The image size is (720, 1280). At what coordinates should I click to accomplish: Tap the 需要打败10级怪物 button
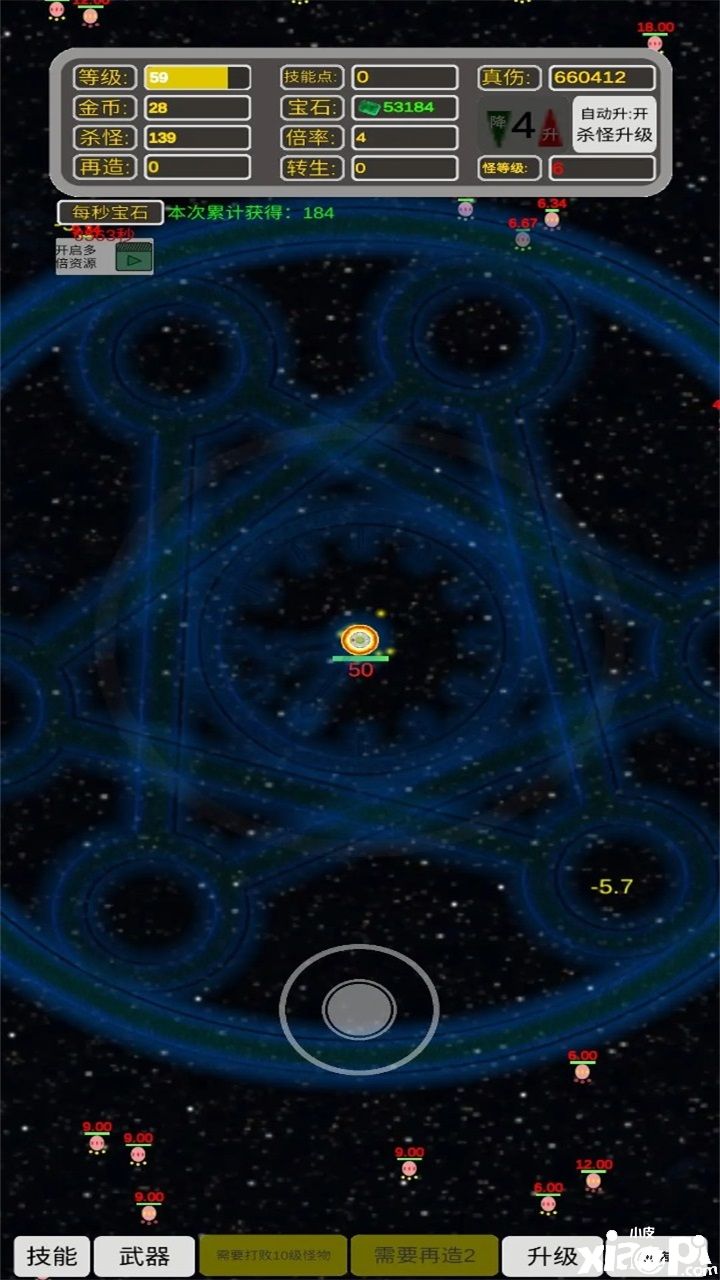pyautogui.click(x=273, y=1256)
